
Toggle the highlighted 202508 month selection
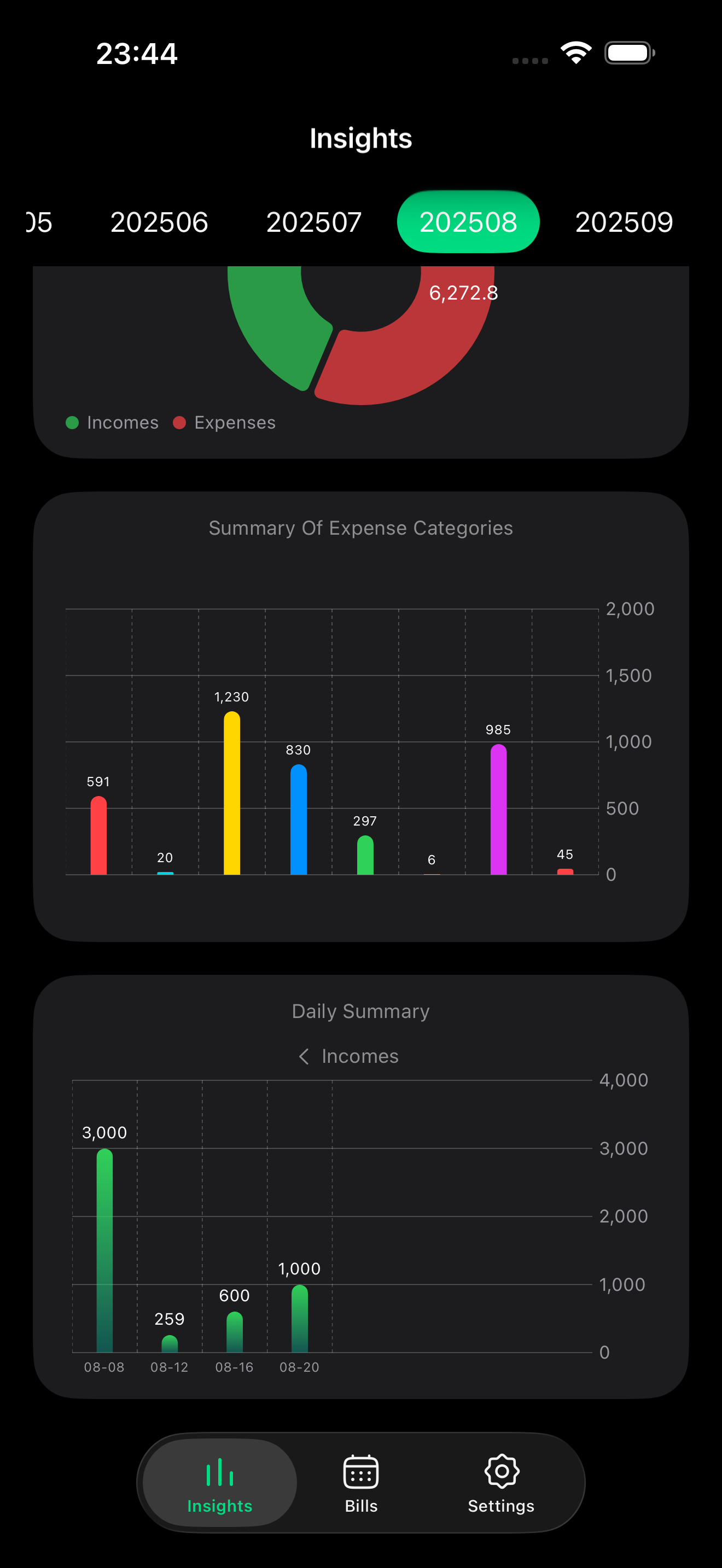click(468, 221)
